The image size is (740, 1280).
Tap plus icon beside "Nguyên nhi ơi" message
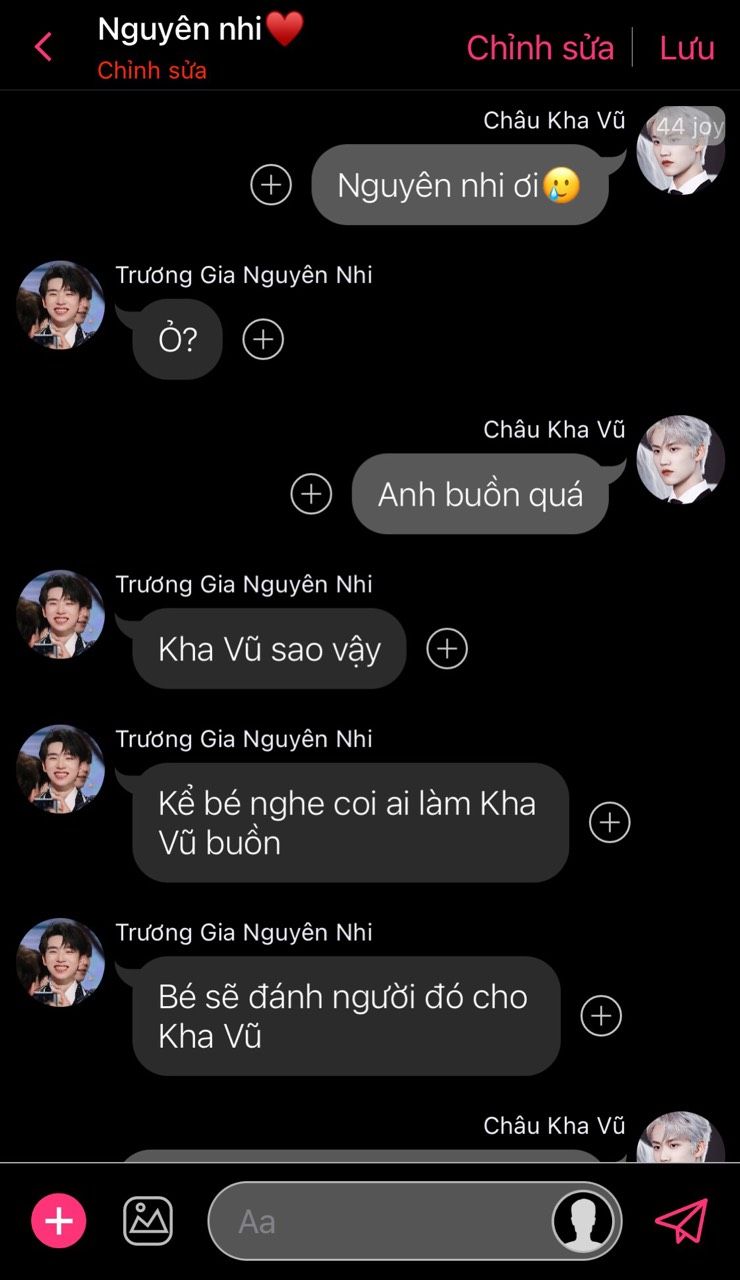(x=271, y=185)
